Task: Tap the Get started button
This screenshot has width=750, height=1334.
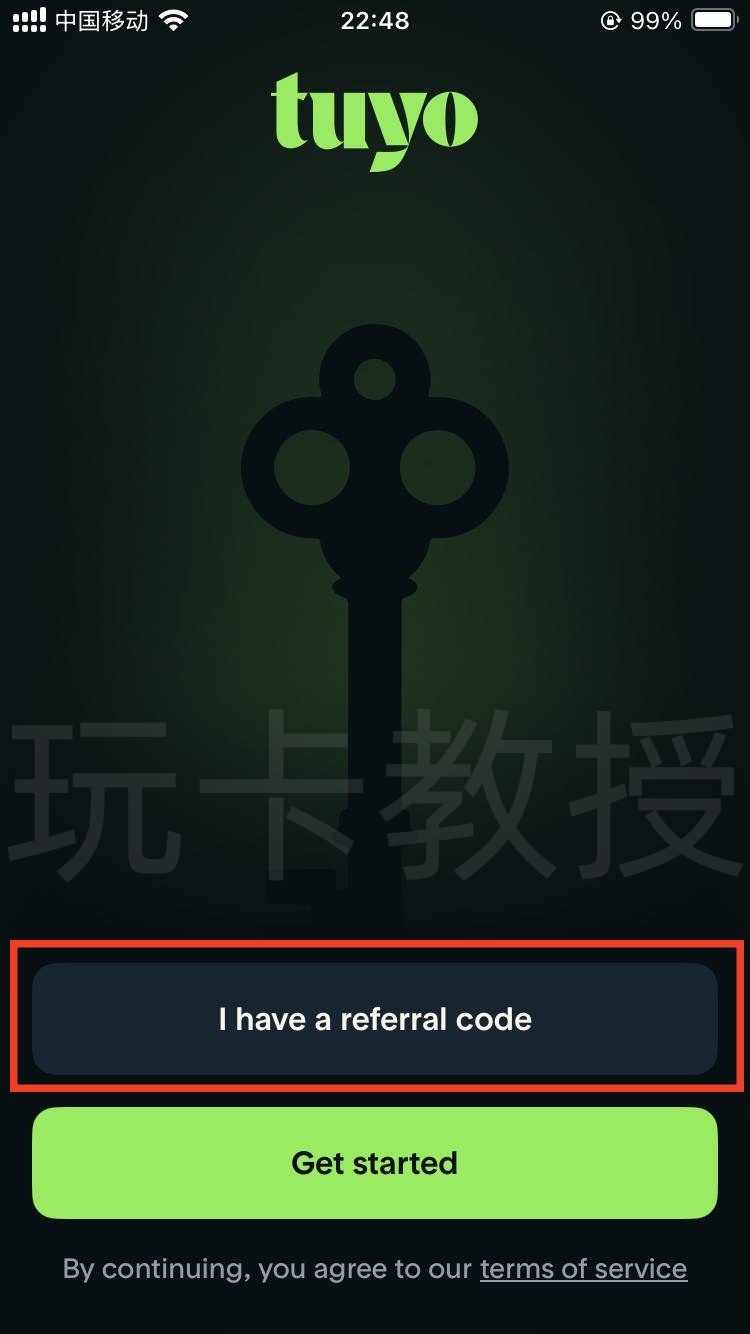Action: coord(375,1162)
